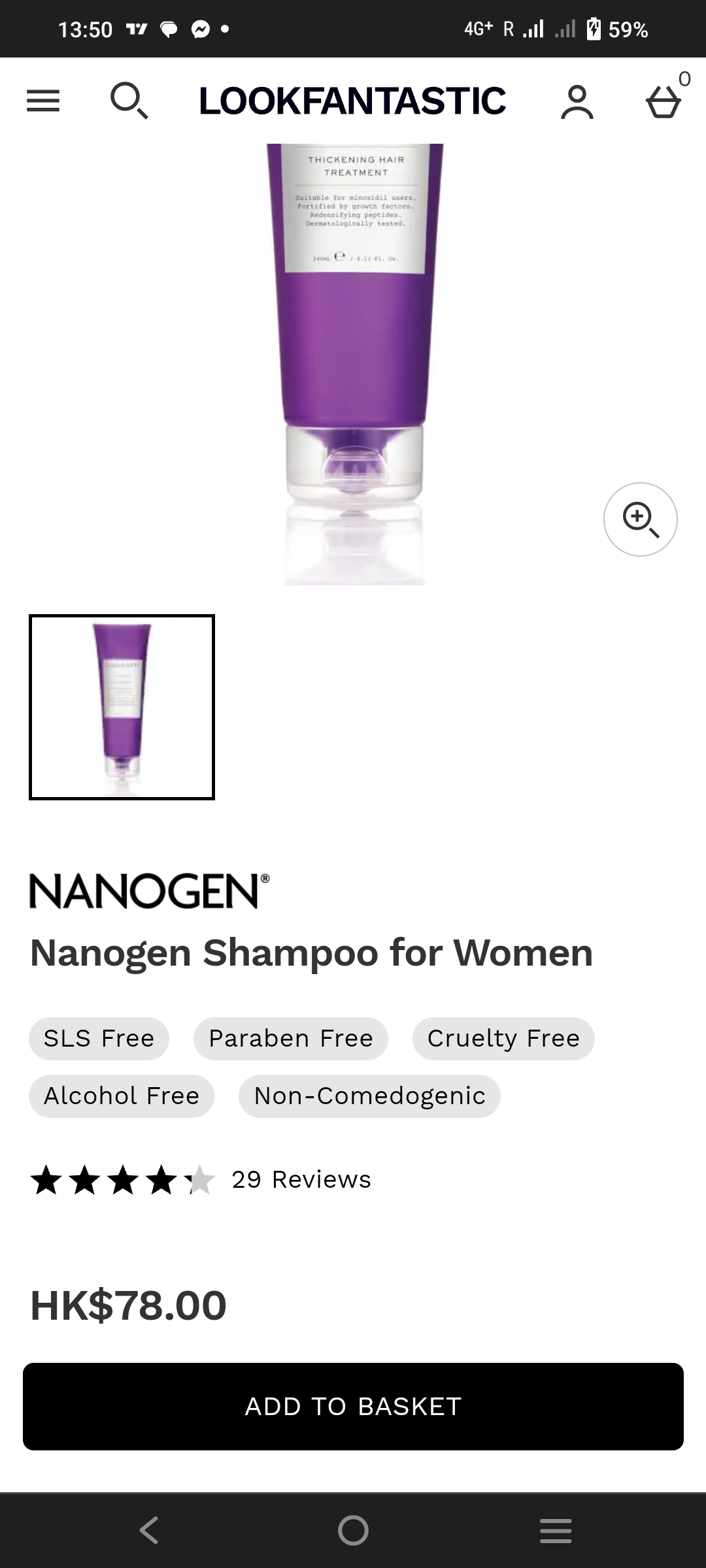
Task: Open the account profile icon
Action: point(577,102)
